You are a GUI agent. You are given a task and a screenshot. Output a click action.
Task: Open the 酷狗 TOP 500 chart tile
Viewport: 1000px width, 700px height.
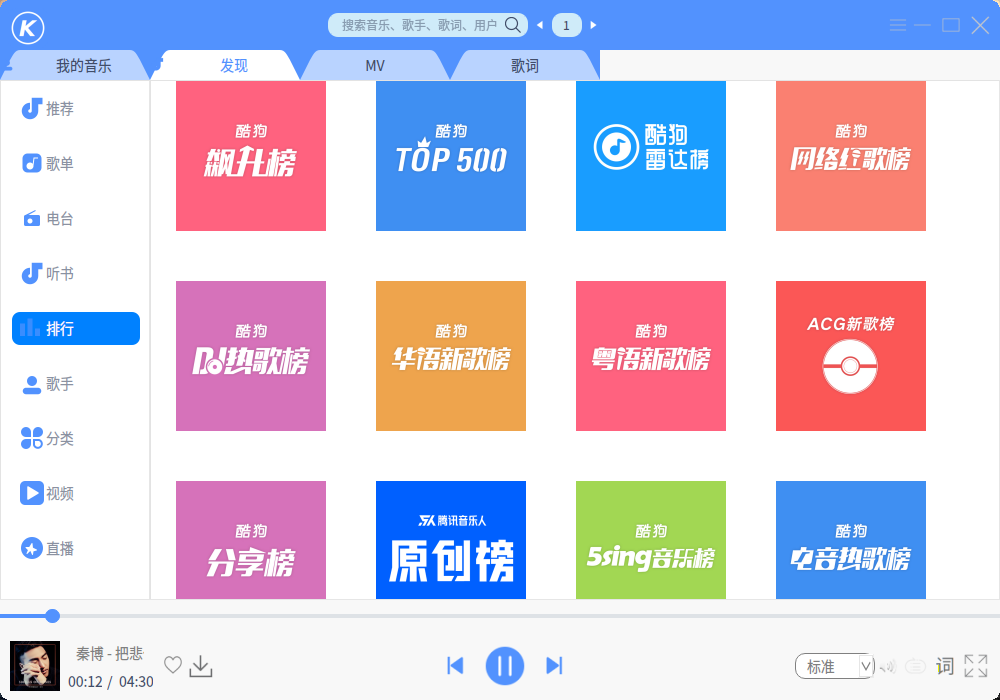tap(451, 155)
